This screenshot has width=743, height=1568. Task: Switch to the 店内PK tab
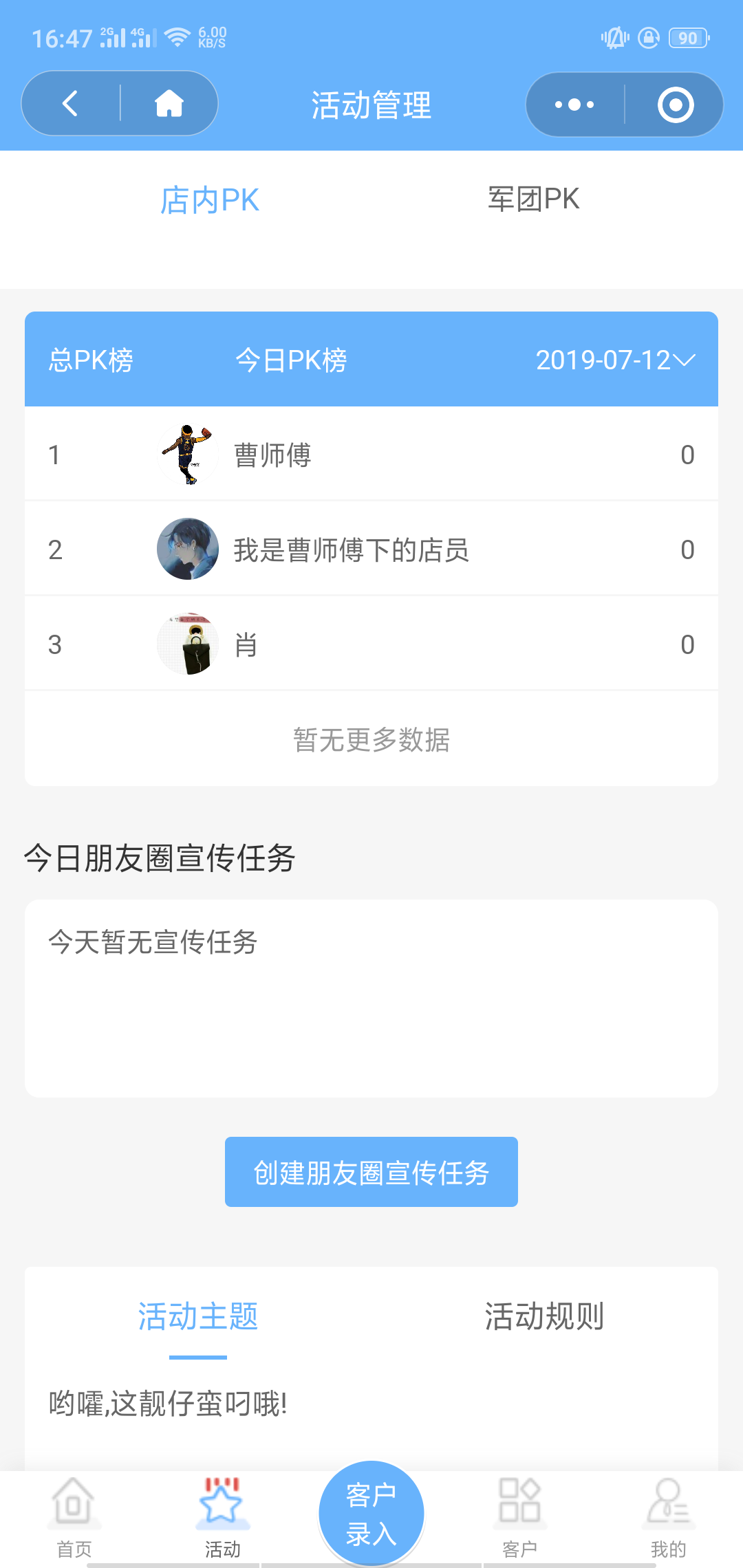(210, 200)
